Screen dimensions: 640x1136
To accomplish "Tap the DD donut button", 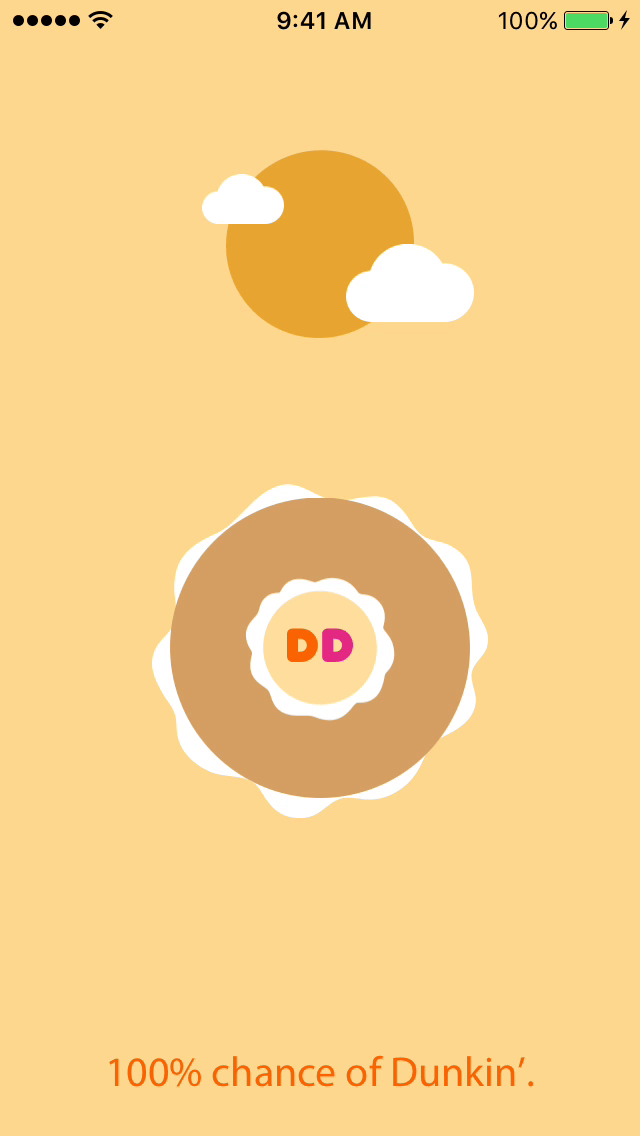I will click(320, 646).
